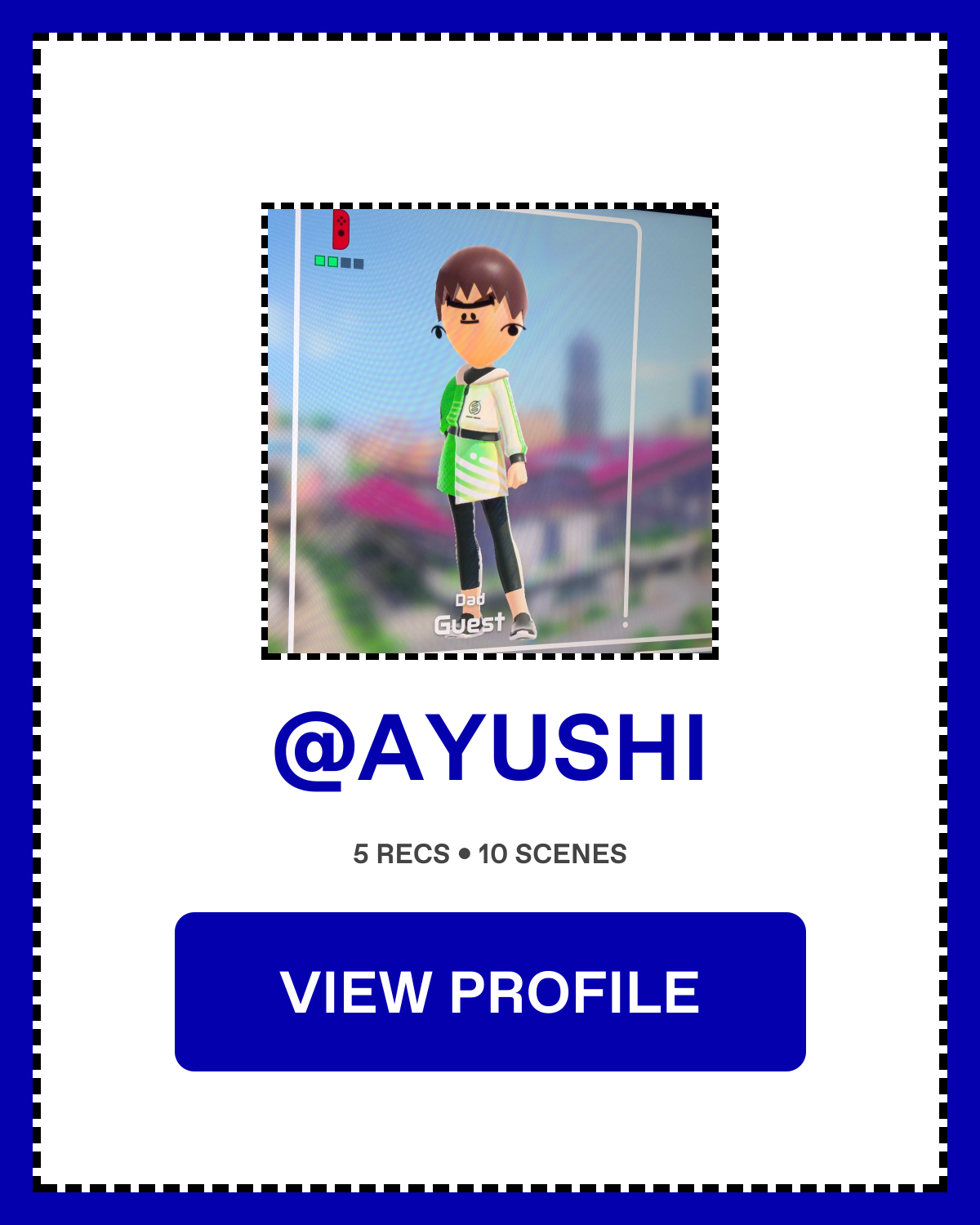Tap the View Profile button for @AYUSHI
This screenshot has height=1225, width=980.
490,991
